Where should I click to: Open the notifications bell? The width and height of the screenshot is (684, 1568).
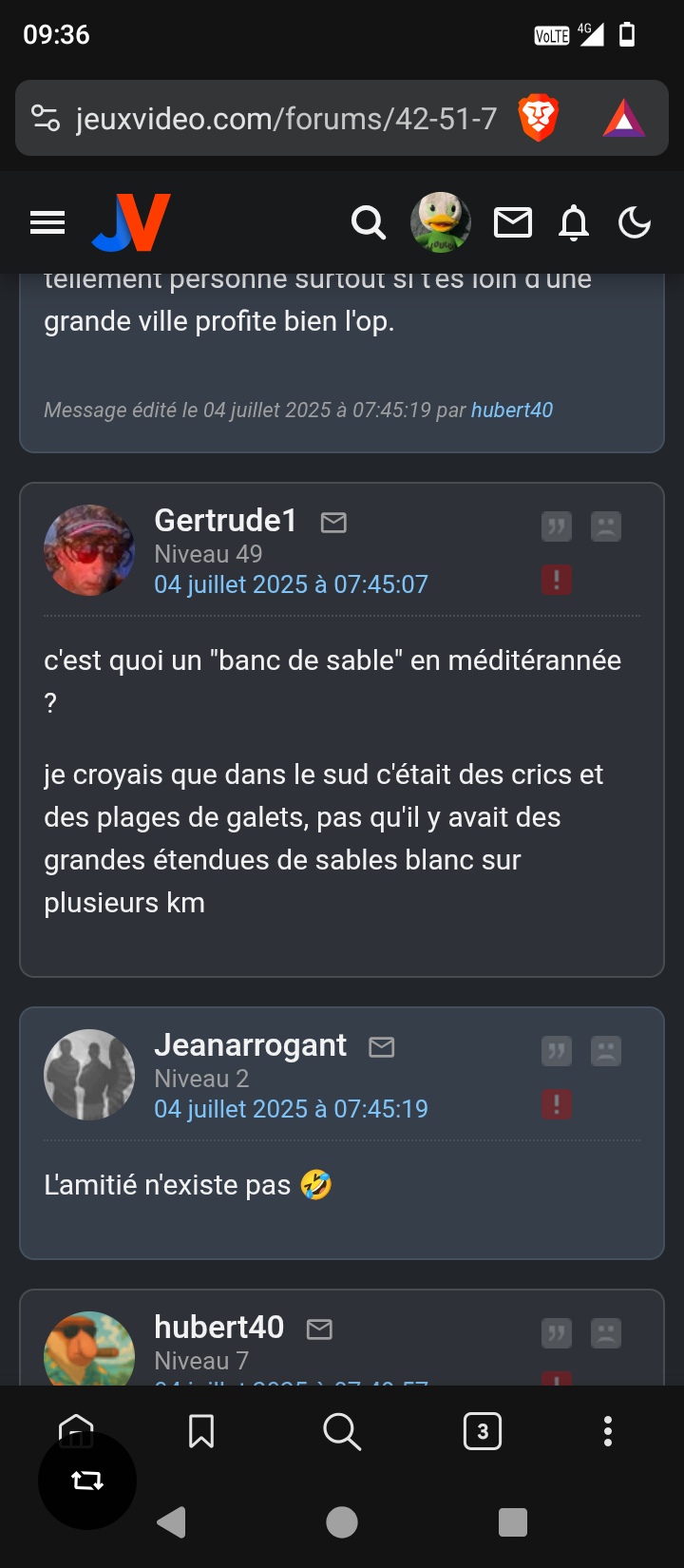[574, 223]
